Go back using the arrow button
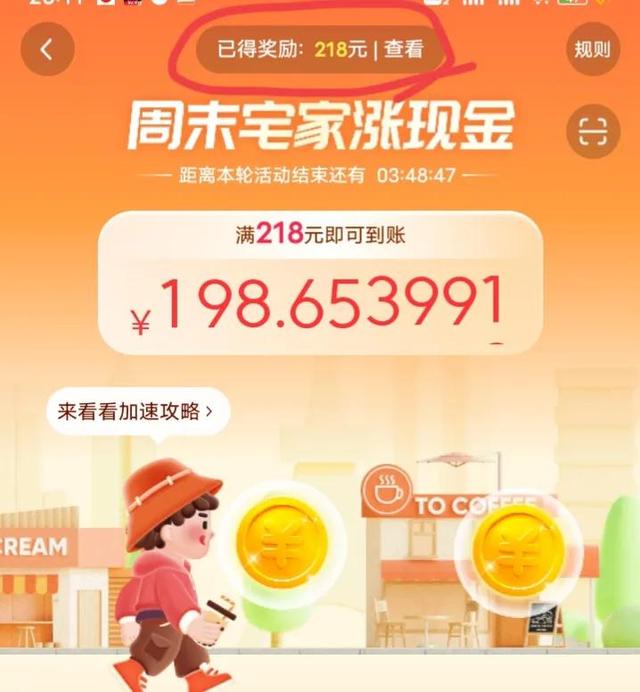The height and width of the screenshot is (692, 640). click(47, 49)
